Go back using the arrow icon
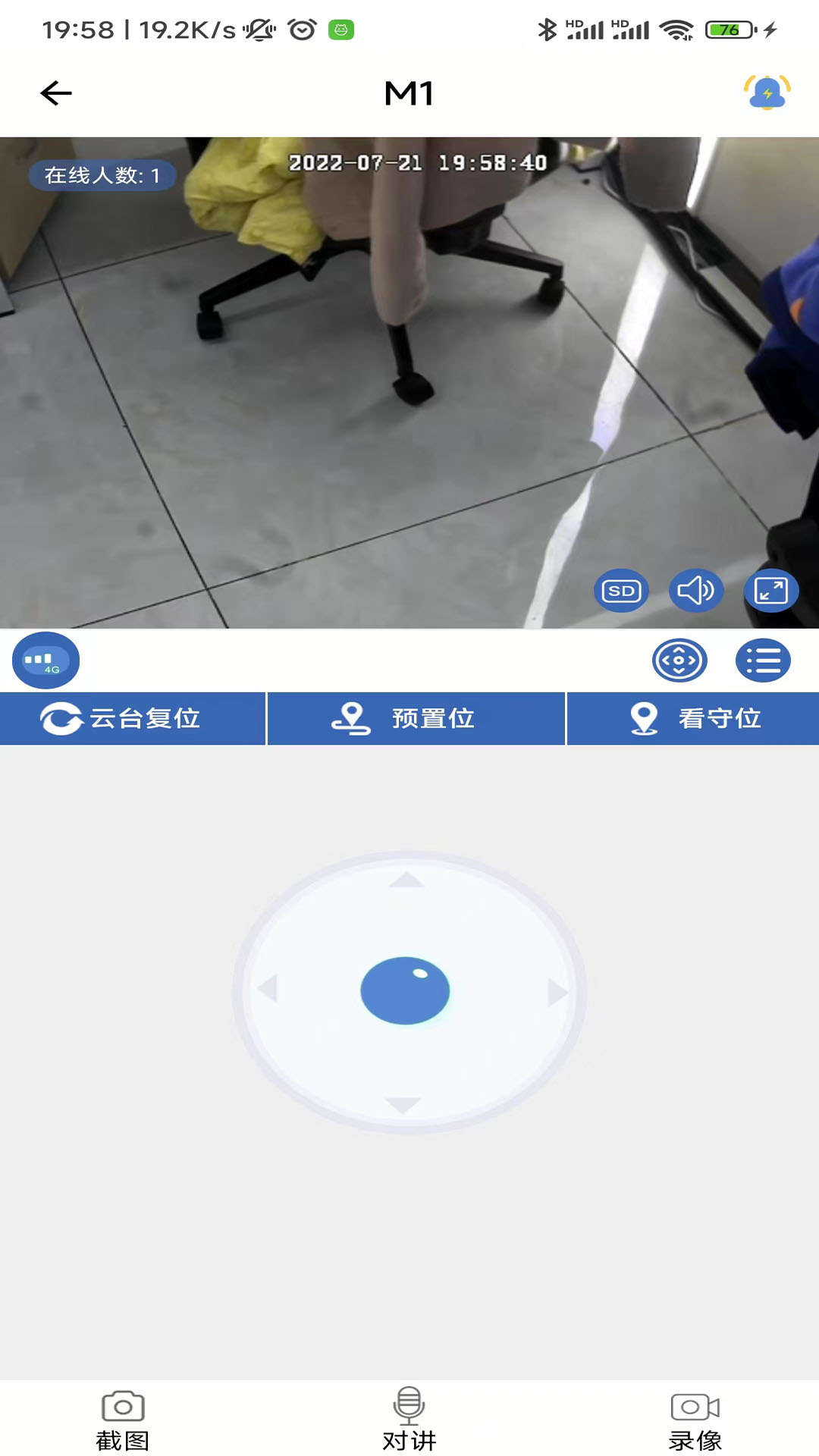The width and height of the screenshot is (819, 1456). pyautogui.click(x=55, y=93)
